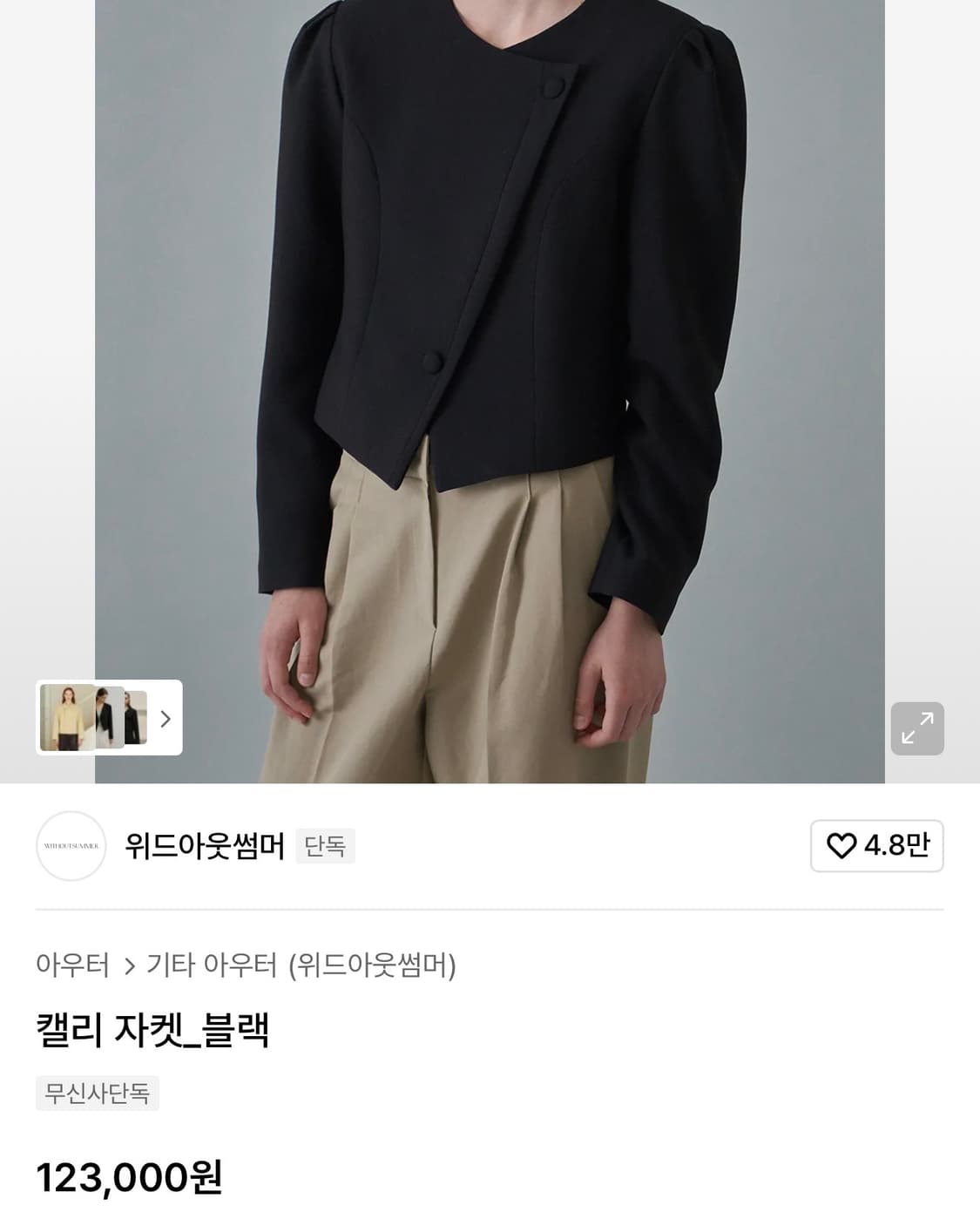
Task: Click the 단독 badge next to brand
Action: pos(326,845)
